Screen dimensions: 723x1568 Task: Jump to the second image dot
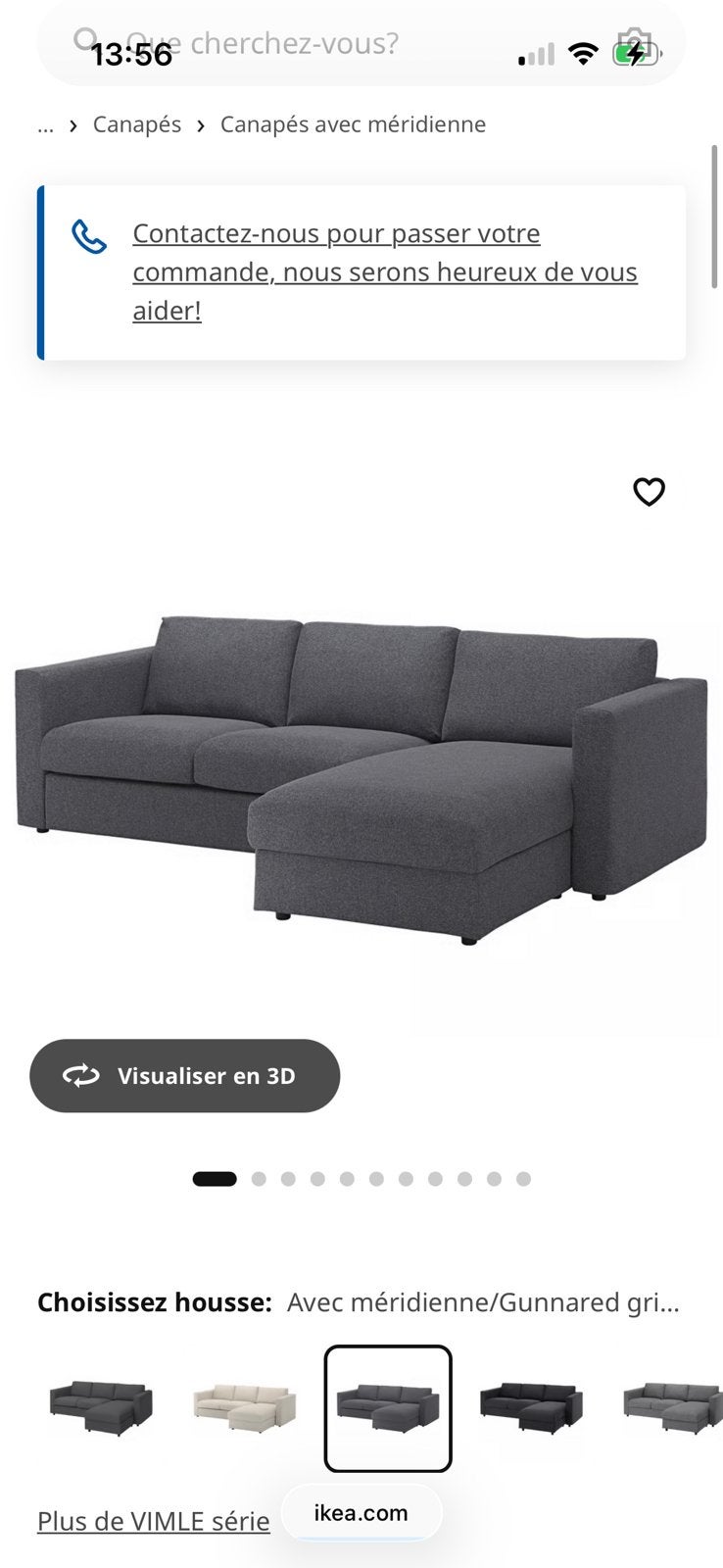pos(259,1179)
